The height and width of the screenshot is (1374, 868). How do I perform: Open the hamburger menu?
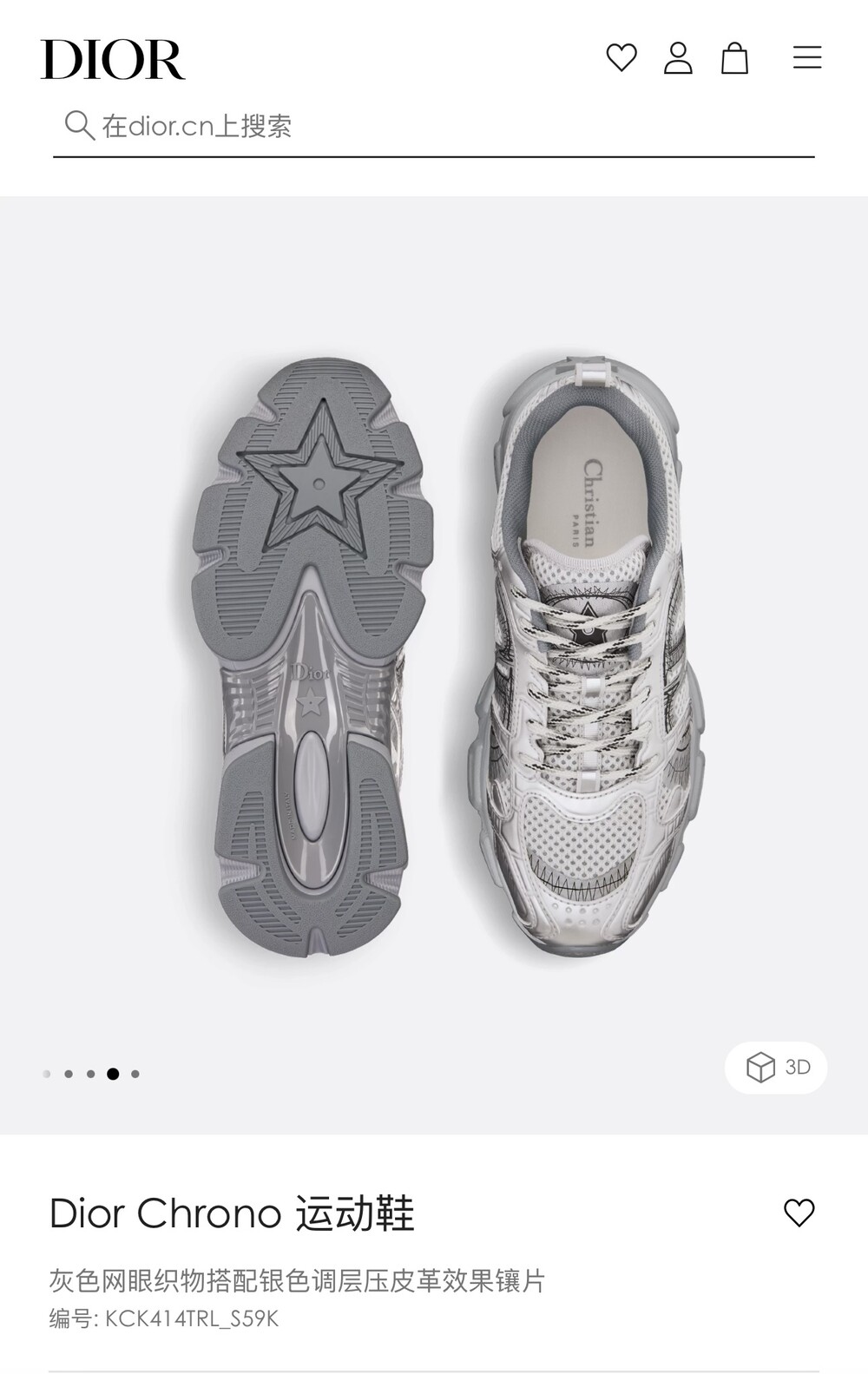807,58
